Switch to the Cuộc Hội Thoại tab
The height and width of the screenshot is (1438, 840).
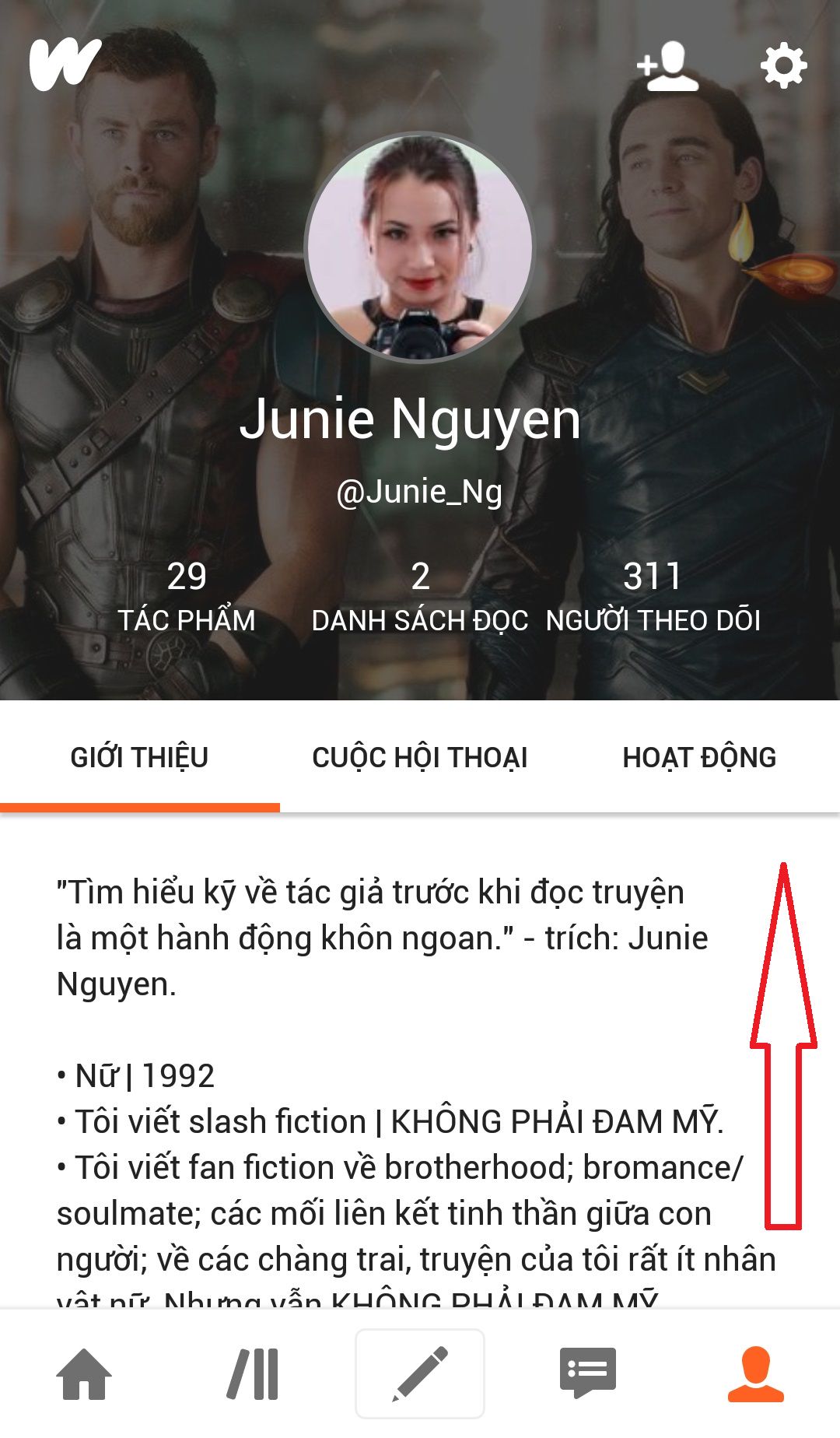click(420, 757)
